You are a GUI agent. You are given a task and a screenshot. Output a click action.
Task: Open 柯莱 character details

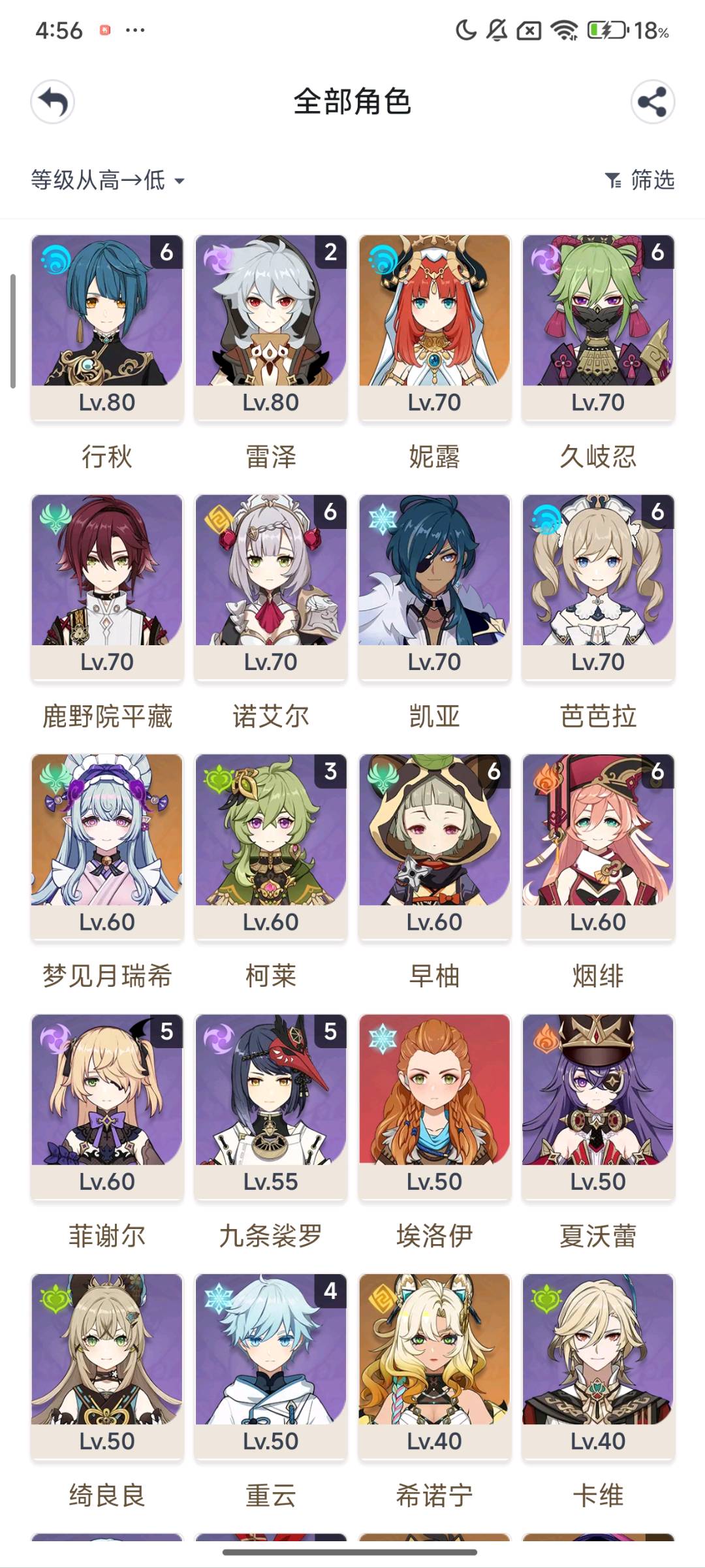[x=271, y=846]
